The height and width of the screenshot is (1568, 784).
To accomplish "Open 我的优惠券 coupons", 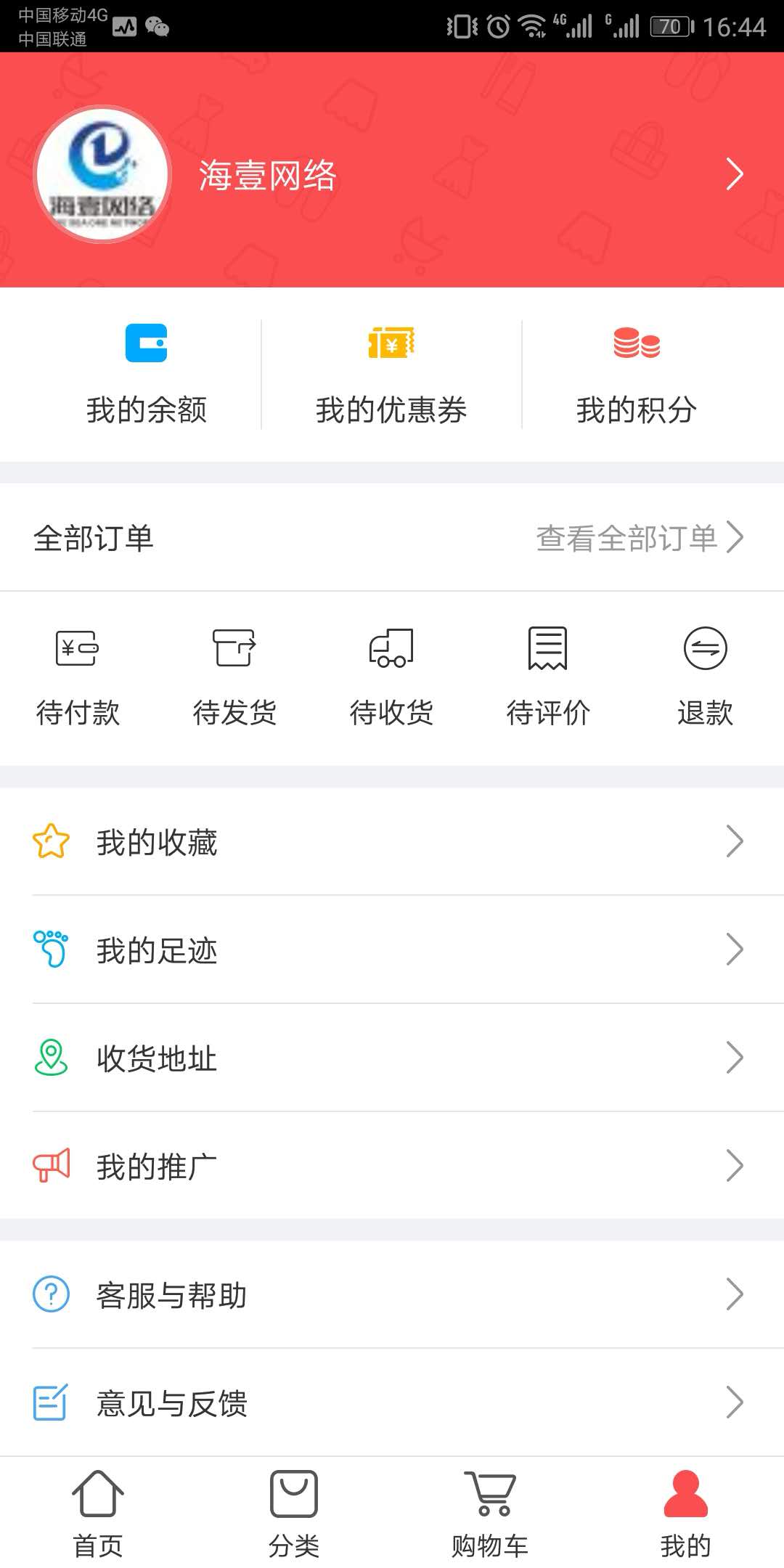I will [391, 374].
